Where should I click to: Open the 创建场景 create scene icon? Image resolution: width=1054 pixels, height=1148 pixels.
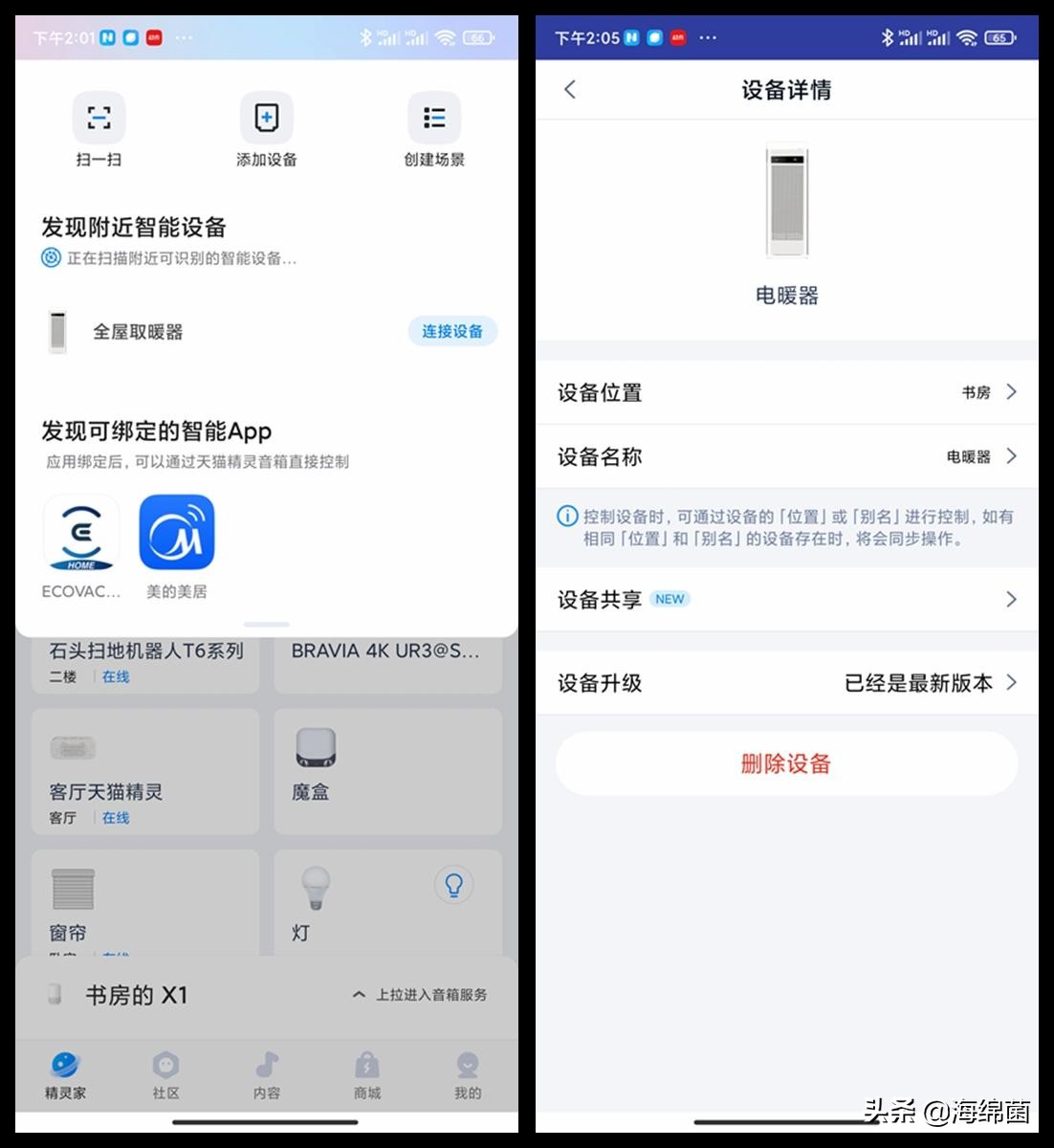pyautogui.click(x=433, y=117)
